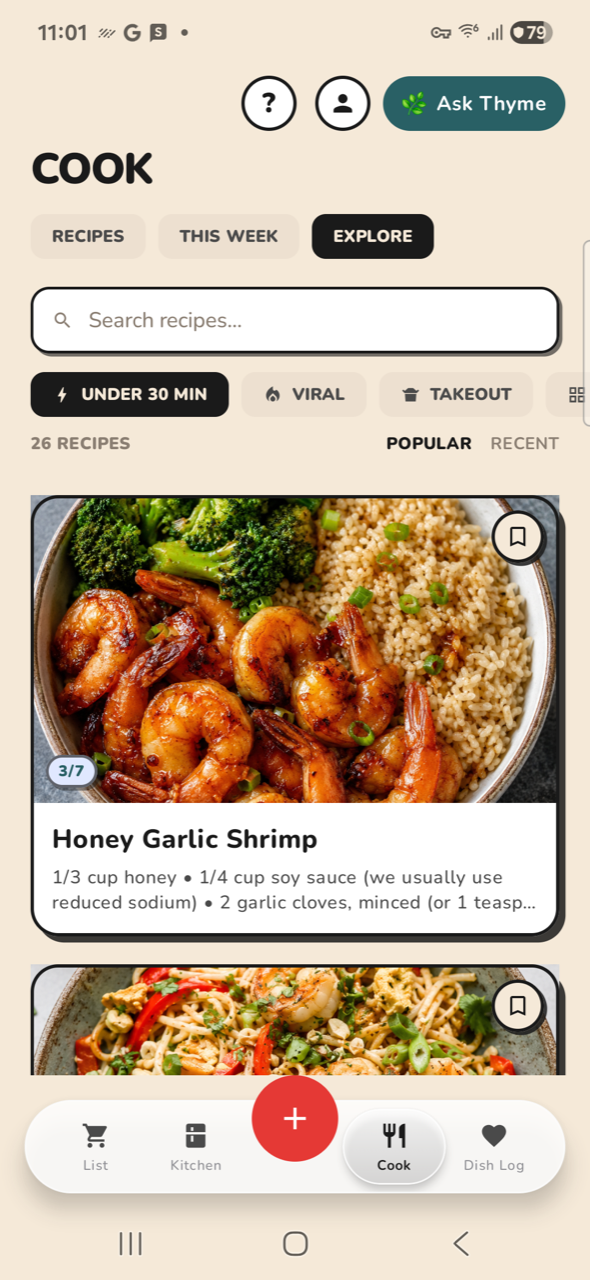590x1280 pixels.
Task: Bookmark the Honey Garlic Shrimp recipe
Action: click(x=518, y=537)
